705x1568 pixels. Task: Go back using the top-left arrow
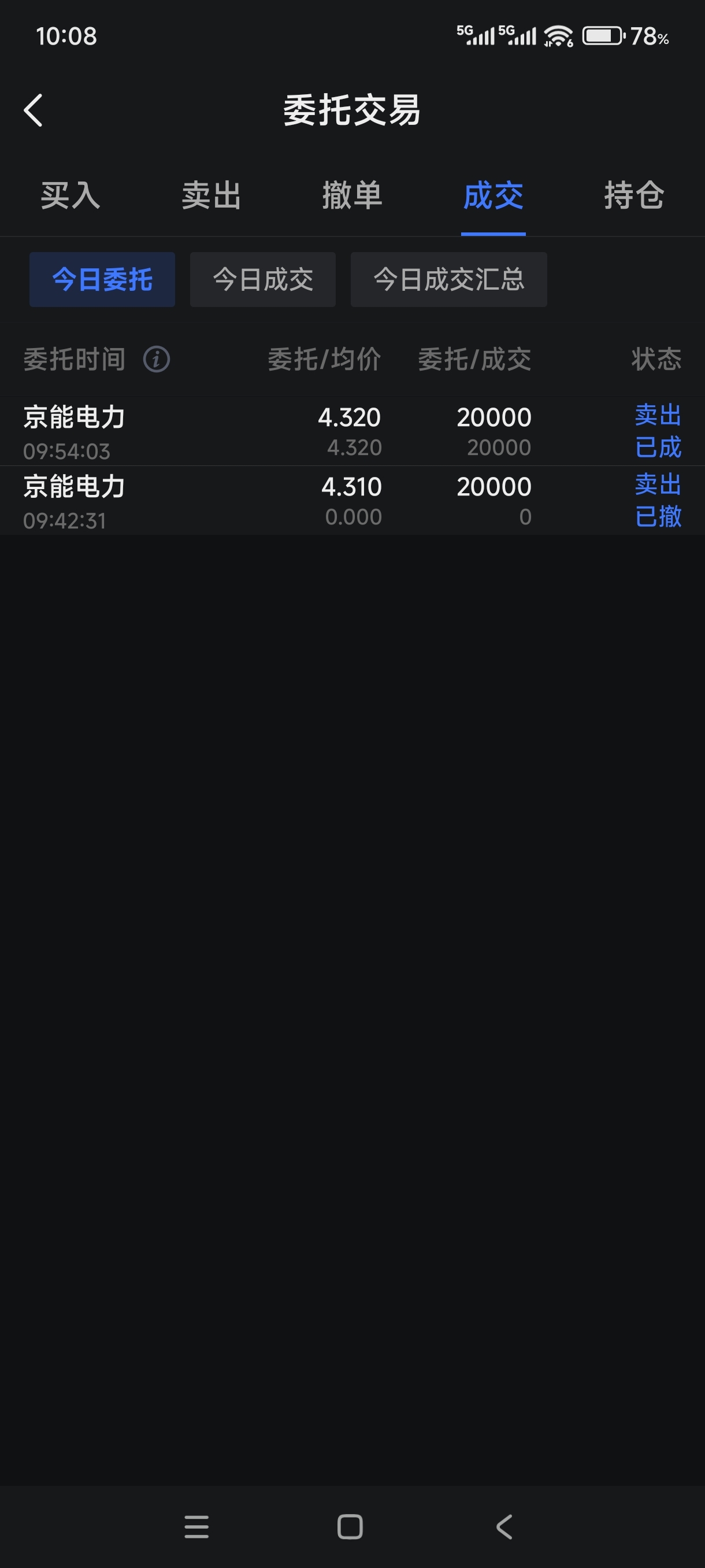point(34,110)
